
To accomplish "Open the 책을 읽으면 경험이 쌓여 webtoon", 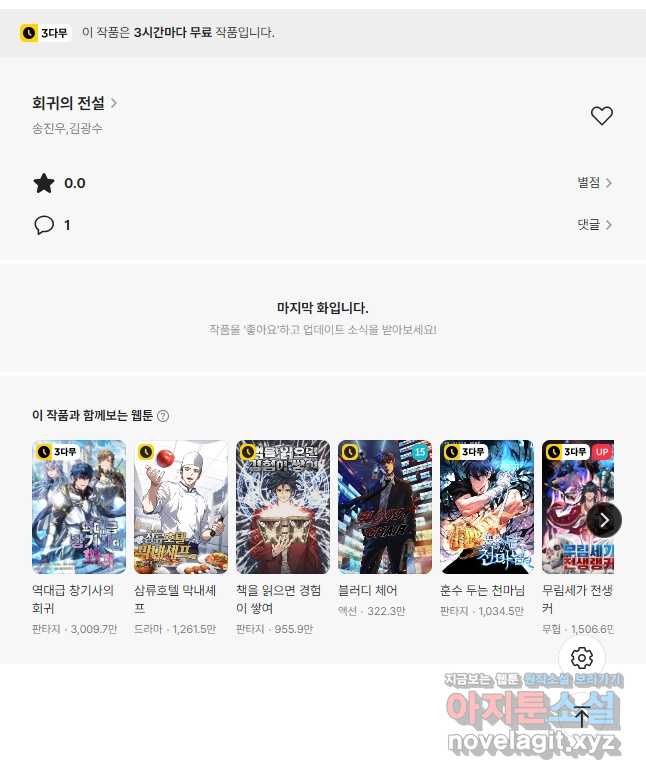I will coord(283,507).
